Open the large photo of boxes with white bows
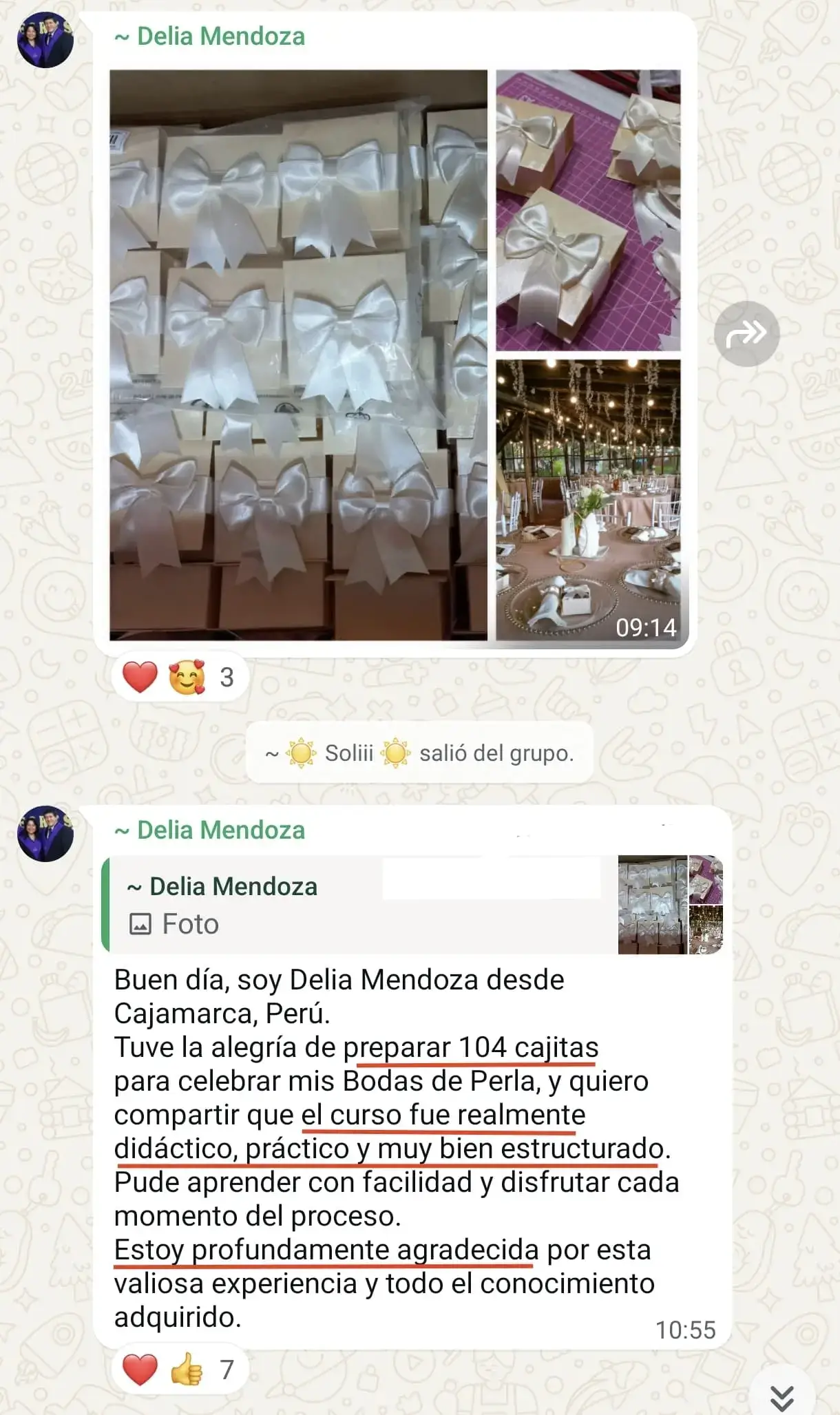 point(298,355)
